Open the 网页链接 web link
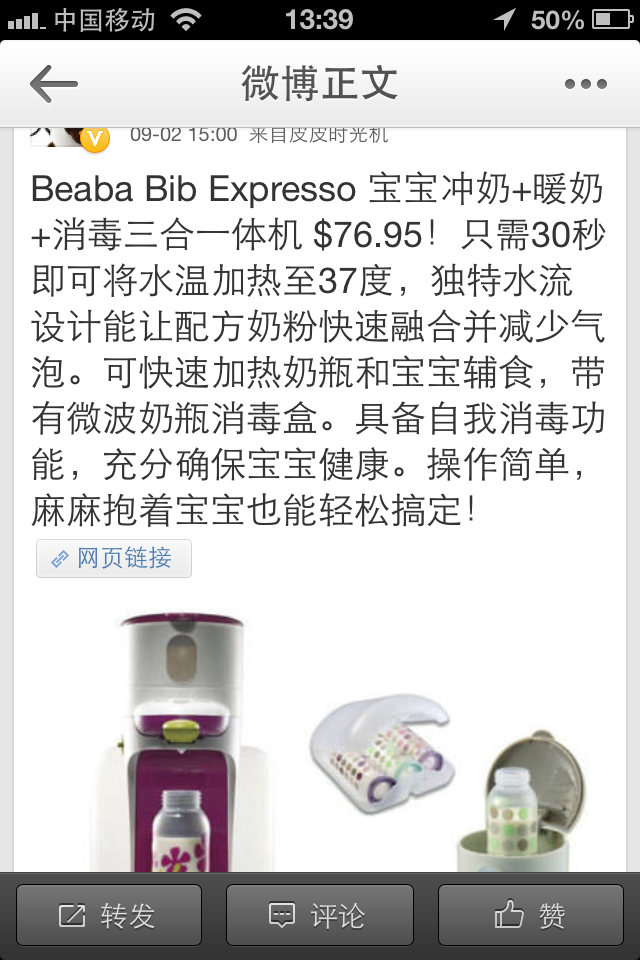The image size is (640, 960). tap(113, 558)
